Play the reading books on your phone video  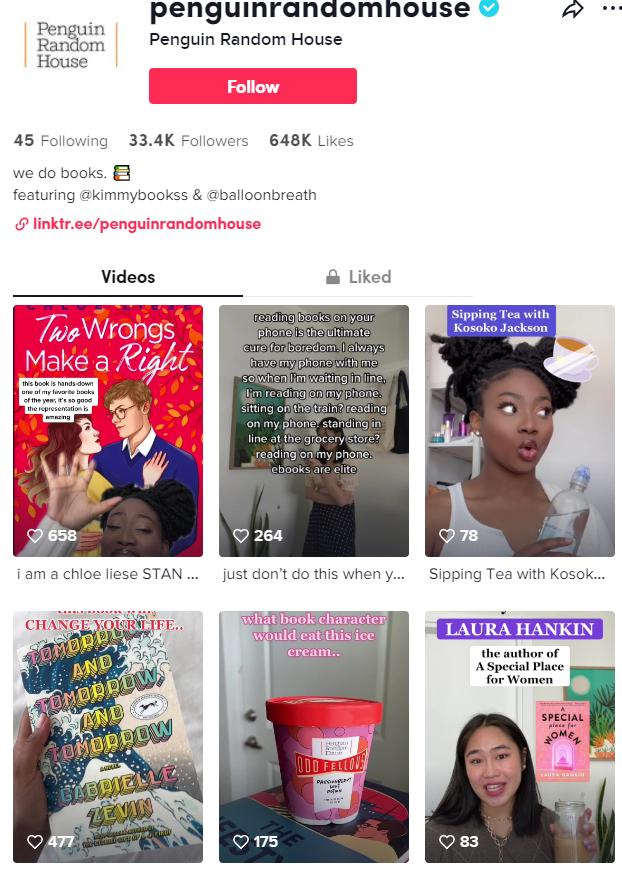tap(314, 430)
